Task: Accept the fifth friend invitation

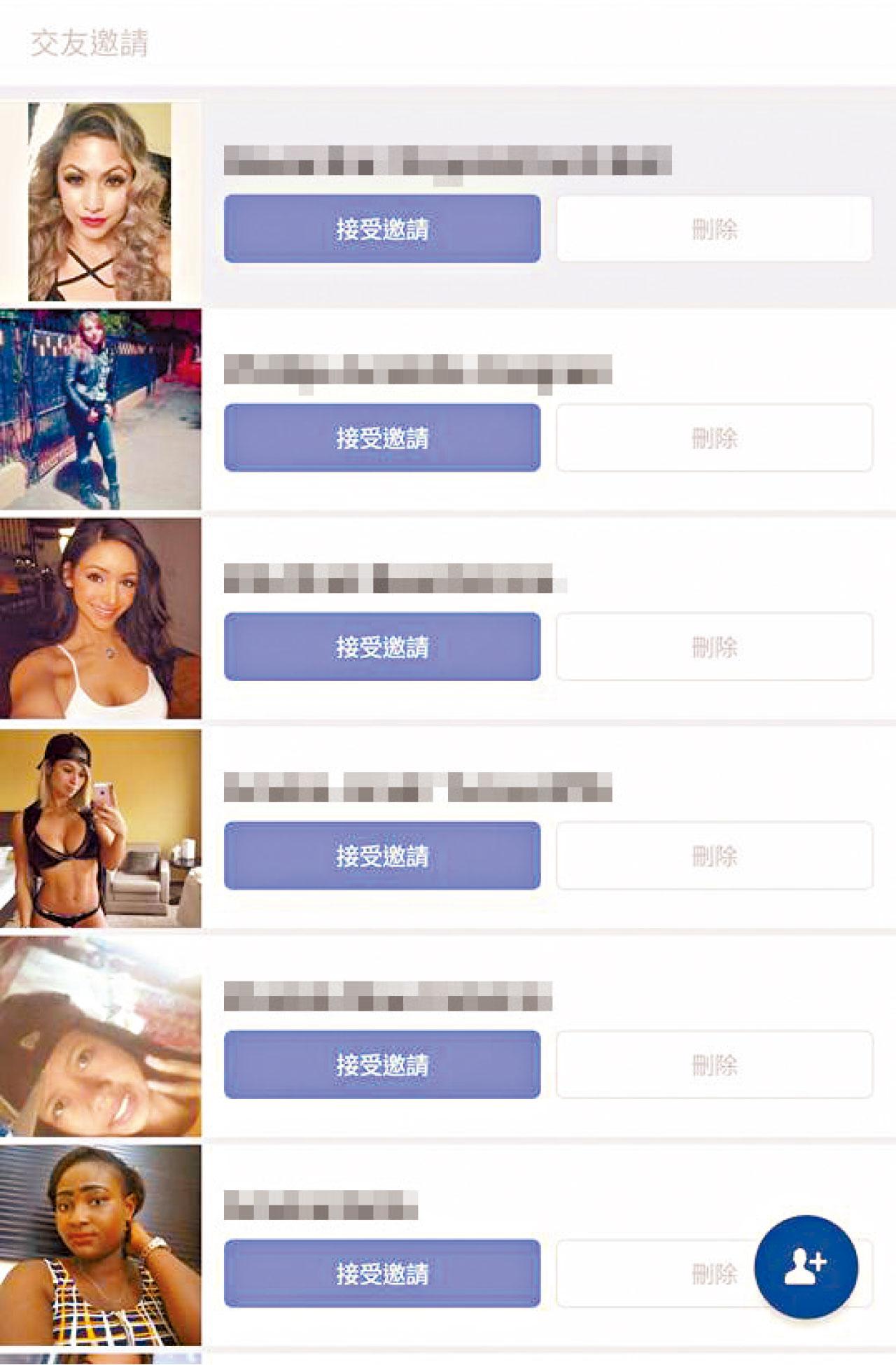Action: click(382, 1065)
